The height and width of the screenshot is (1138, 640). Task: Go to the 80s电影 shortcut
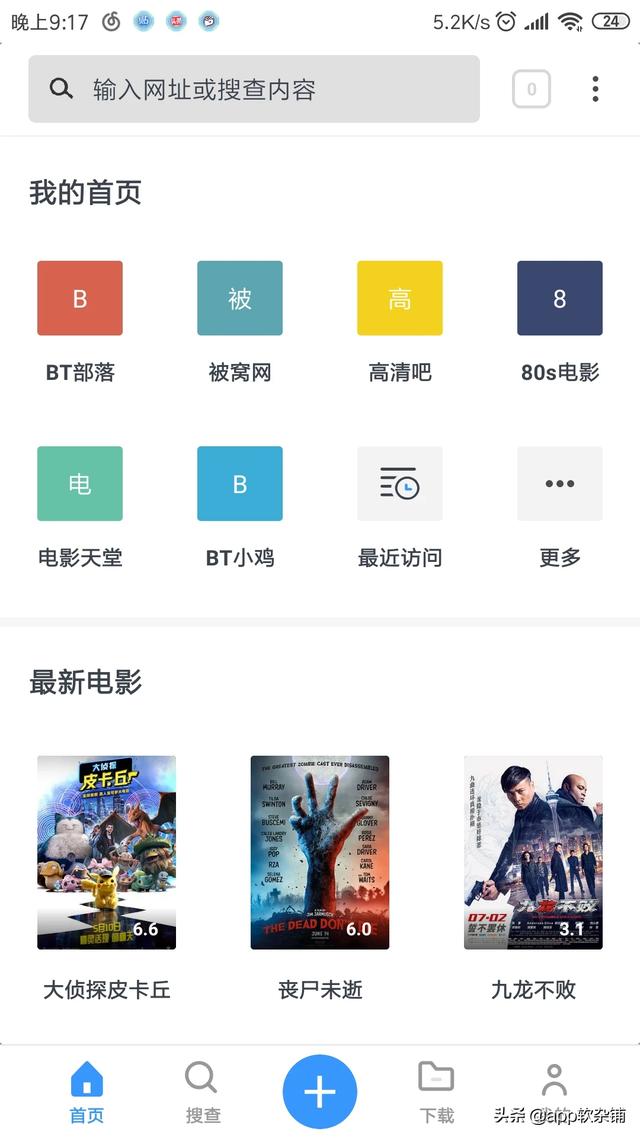coord(560,298)
